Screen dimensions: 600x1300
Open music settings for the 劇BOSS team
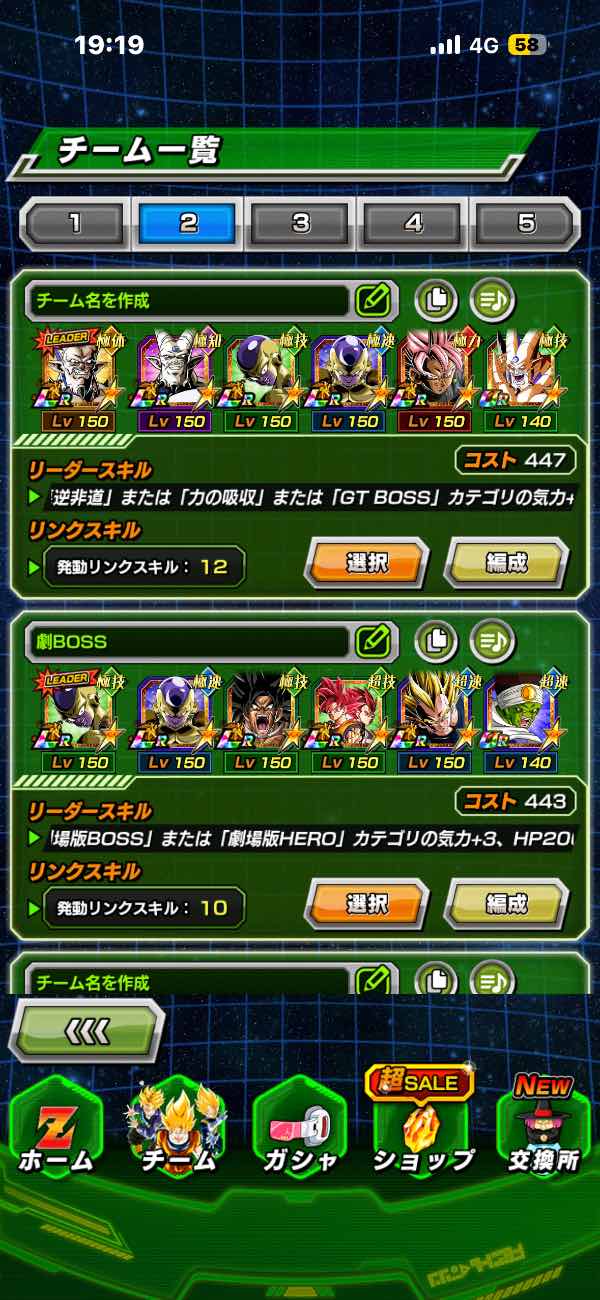point(491,640)
